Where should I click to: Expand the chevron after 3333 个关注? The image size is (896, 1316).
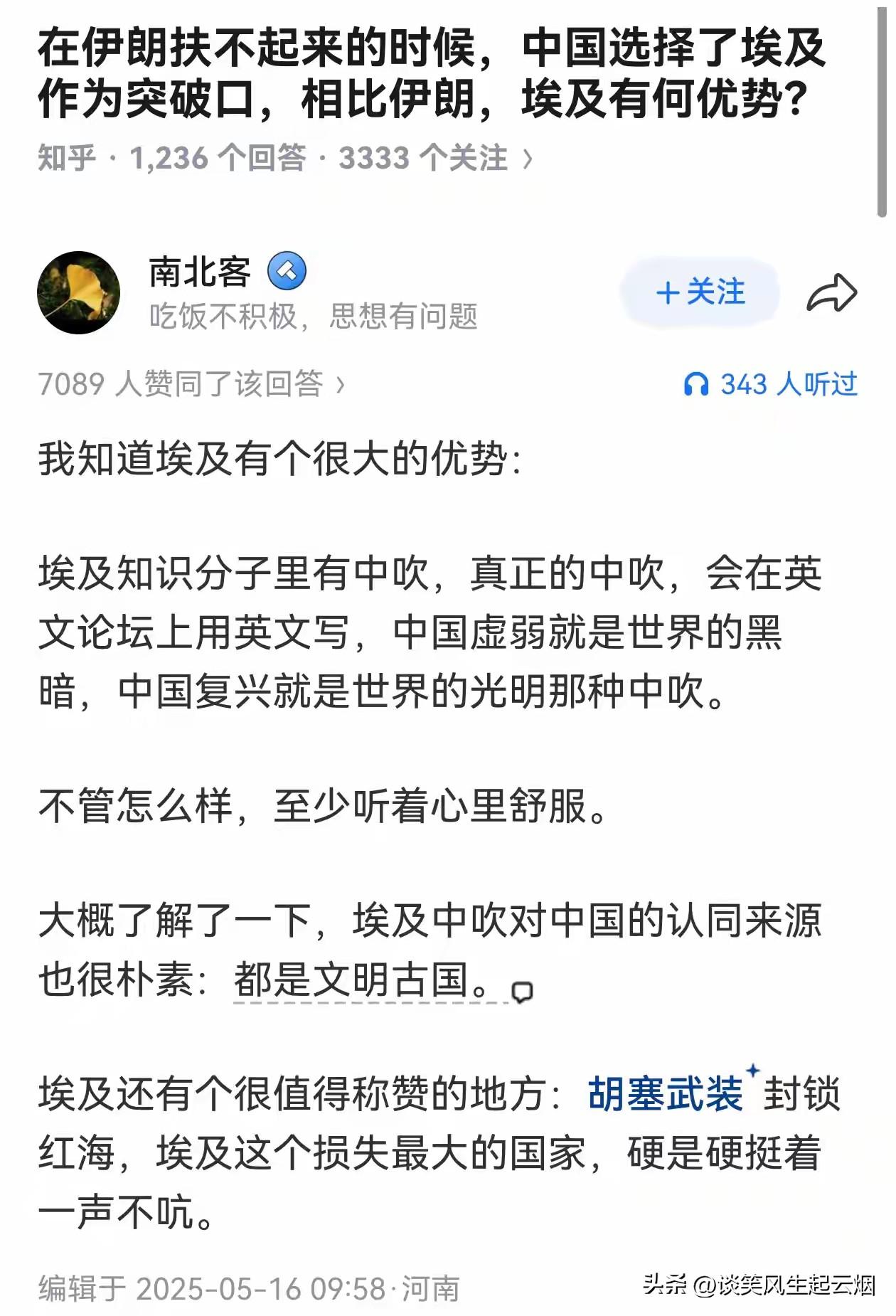pos(526,159)
